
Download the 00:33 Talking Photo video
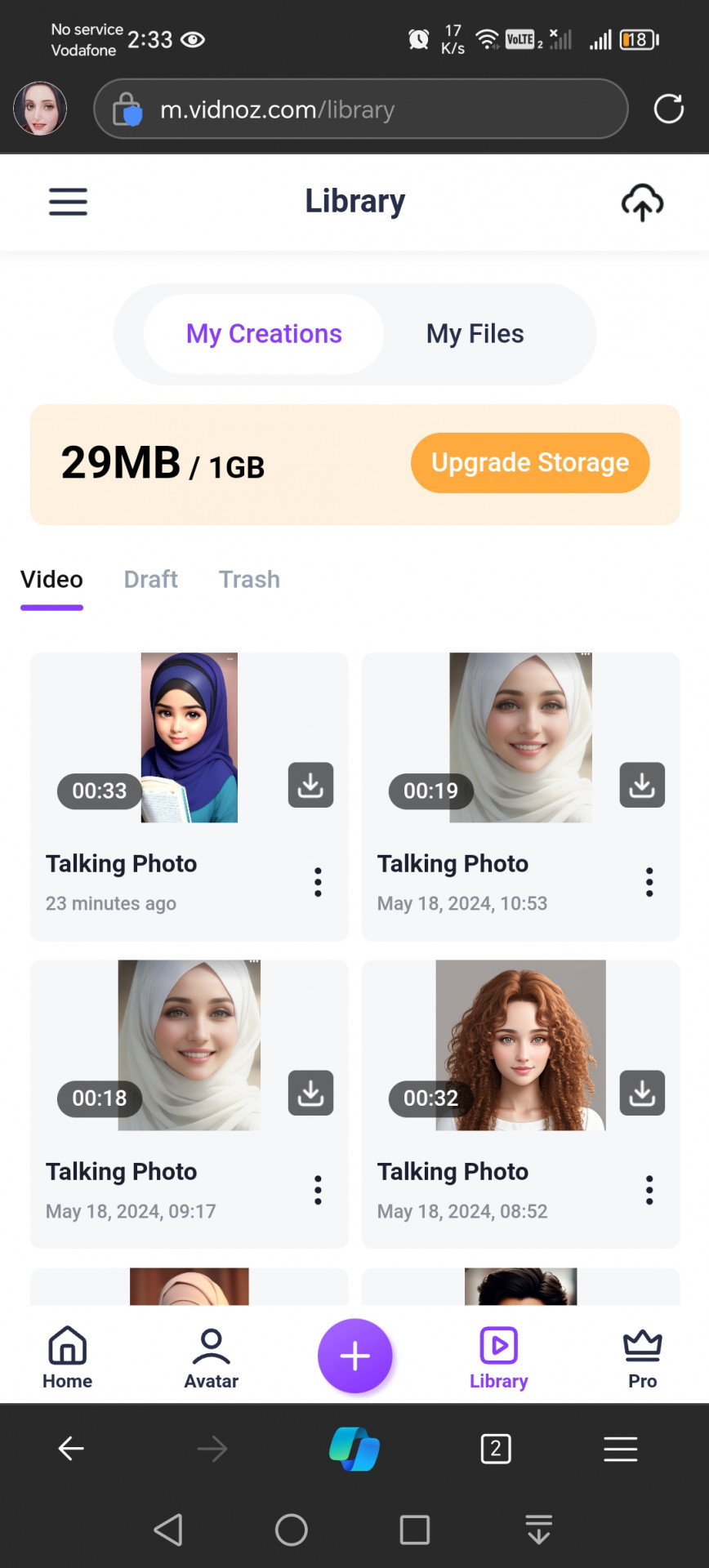tap(310, 786)
